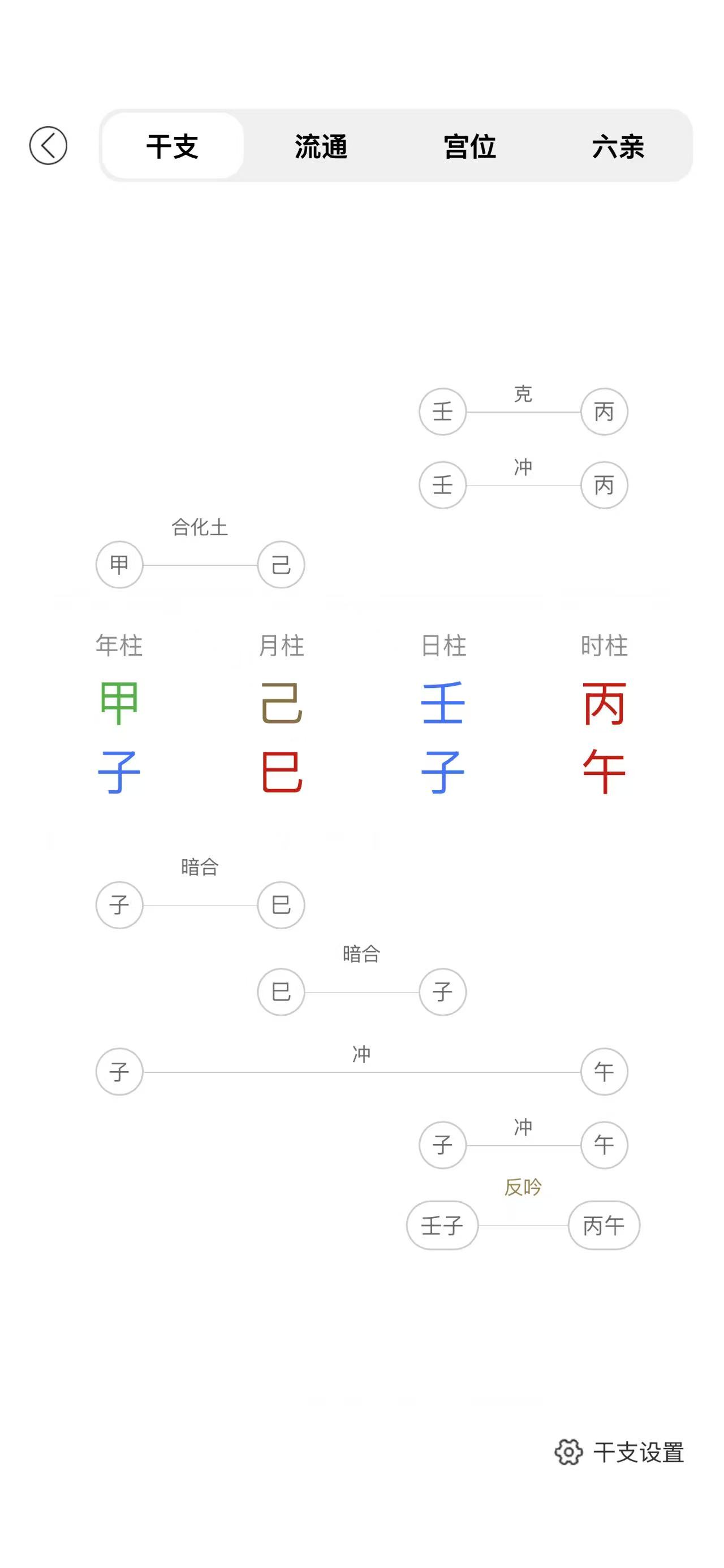Switch to the 宫位 tab
Image resolution: width=724 pixels, height=1568 pixels.
coord(469,146)
